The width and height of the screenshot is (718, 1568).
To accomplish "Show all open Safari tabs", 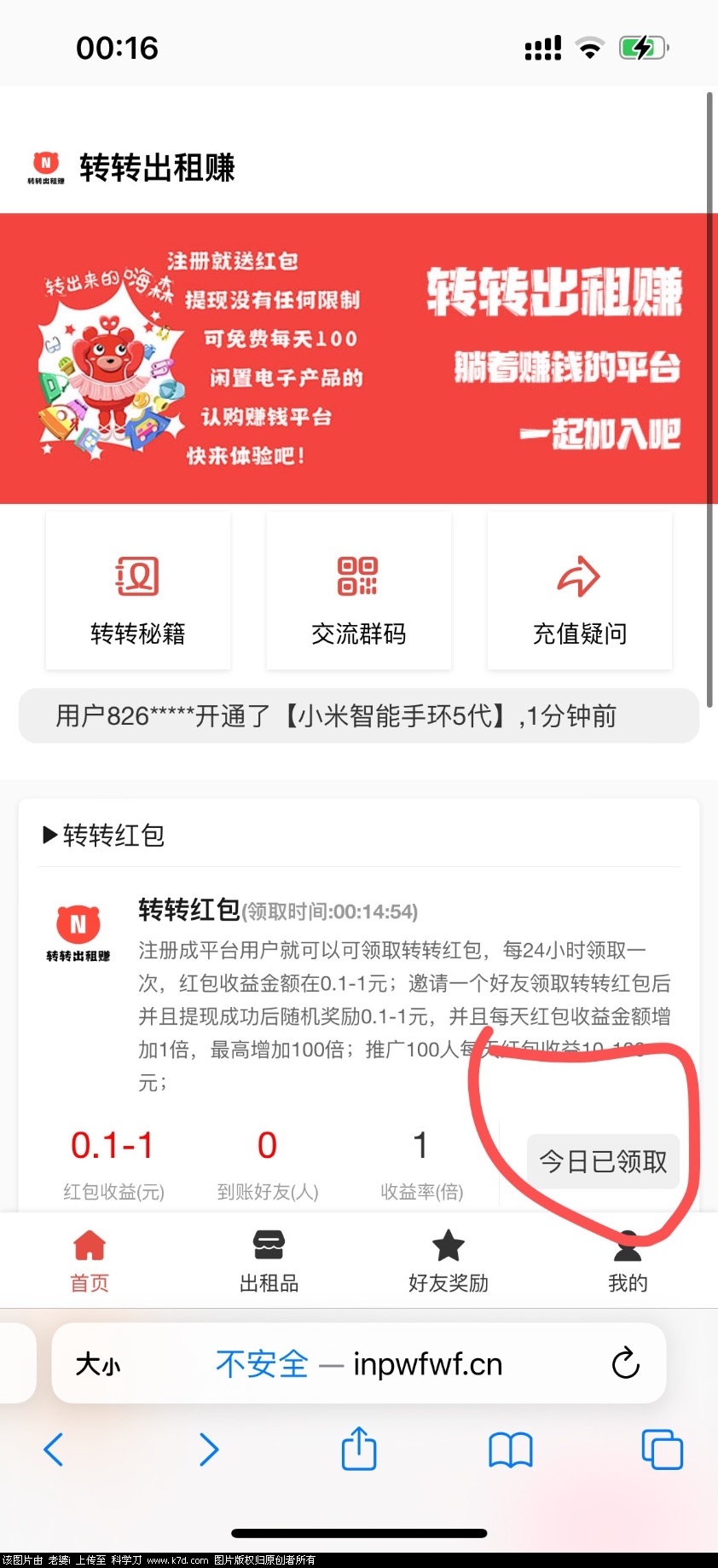I will (662, 1449).
